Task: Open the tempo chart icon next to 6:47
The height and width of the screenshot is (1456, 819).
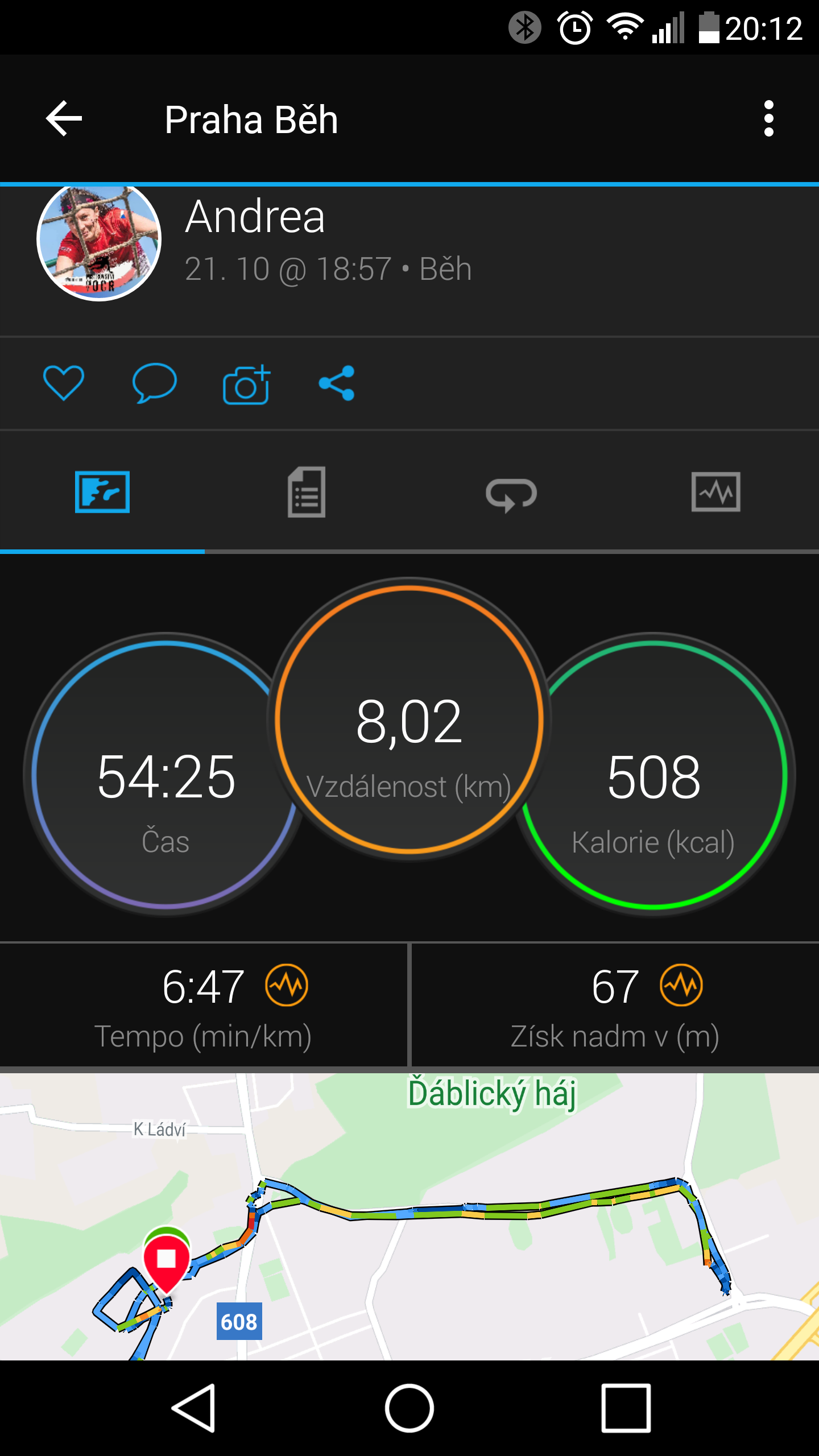Action: point(287,985)
